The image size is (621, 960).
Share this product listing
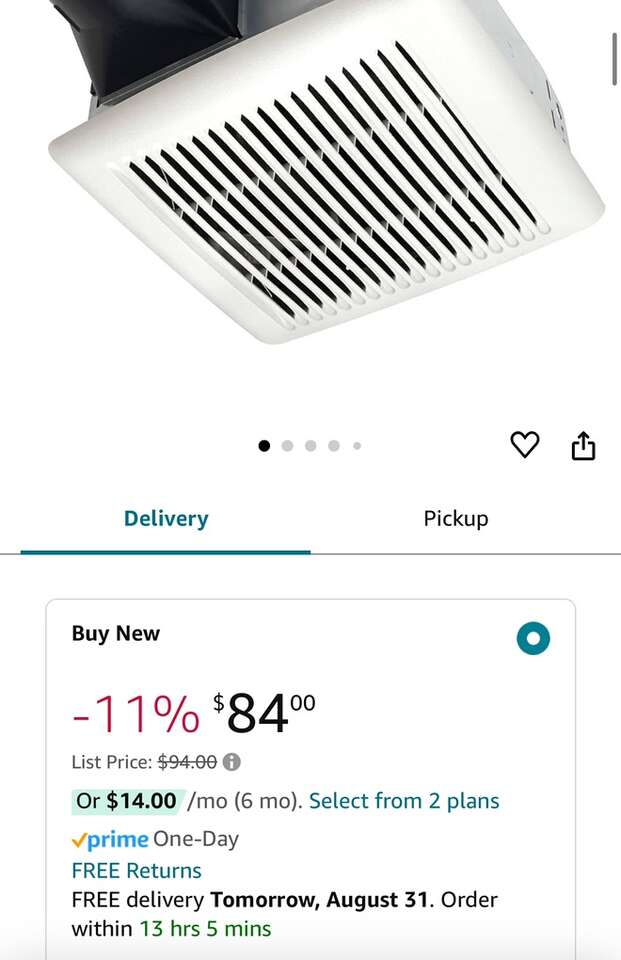pos(583,446)
